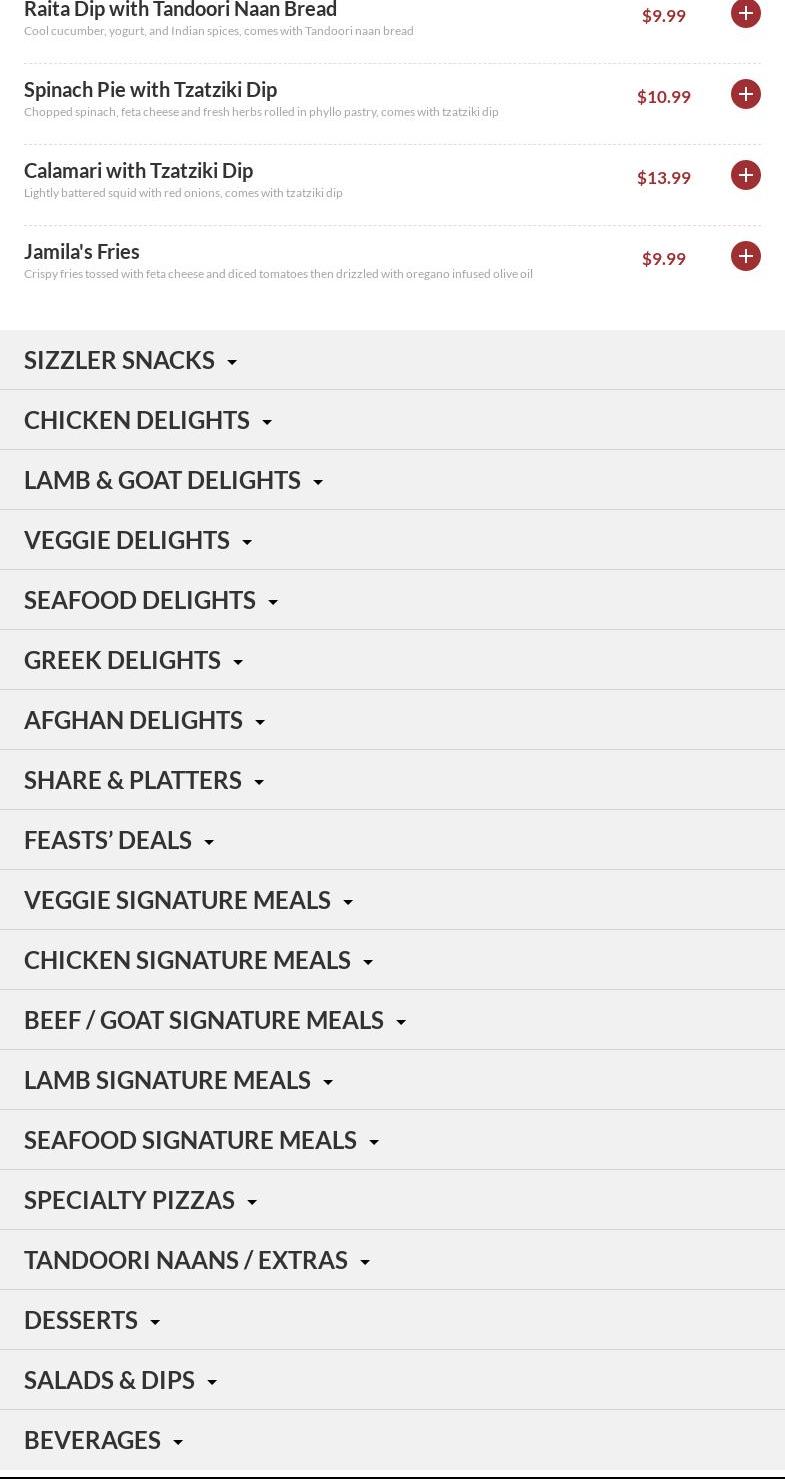Image resolution: width=785 pixels, height=1479 pixels.
Task: Expand Chicken Delights category
Action: pyautogui.click(x=148, y=420)
